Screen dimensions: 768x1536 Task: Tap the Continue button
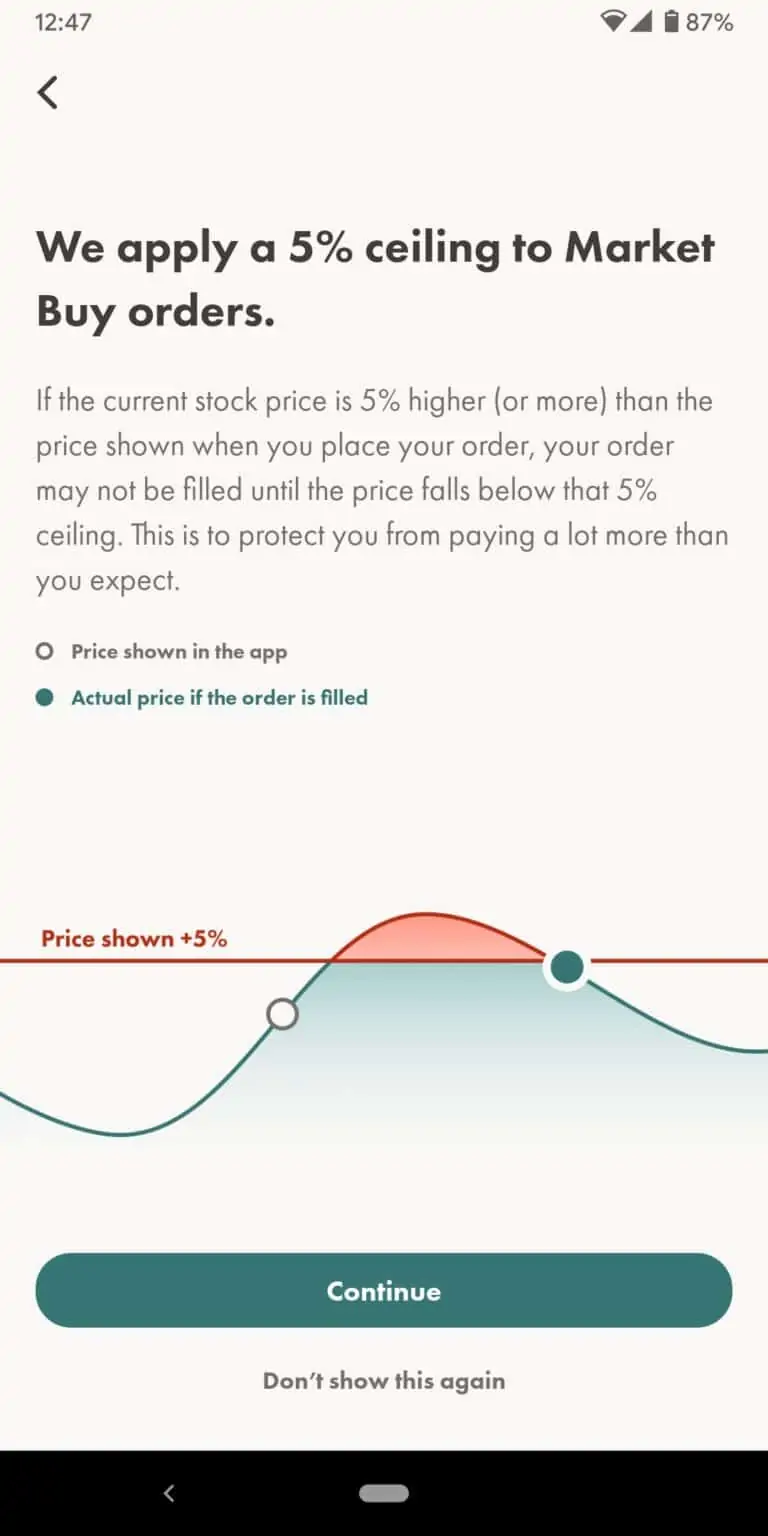click(x=384, y=1290)
